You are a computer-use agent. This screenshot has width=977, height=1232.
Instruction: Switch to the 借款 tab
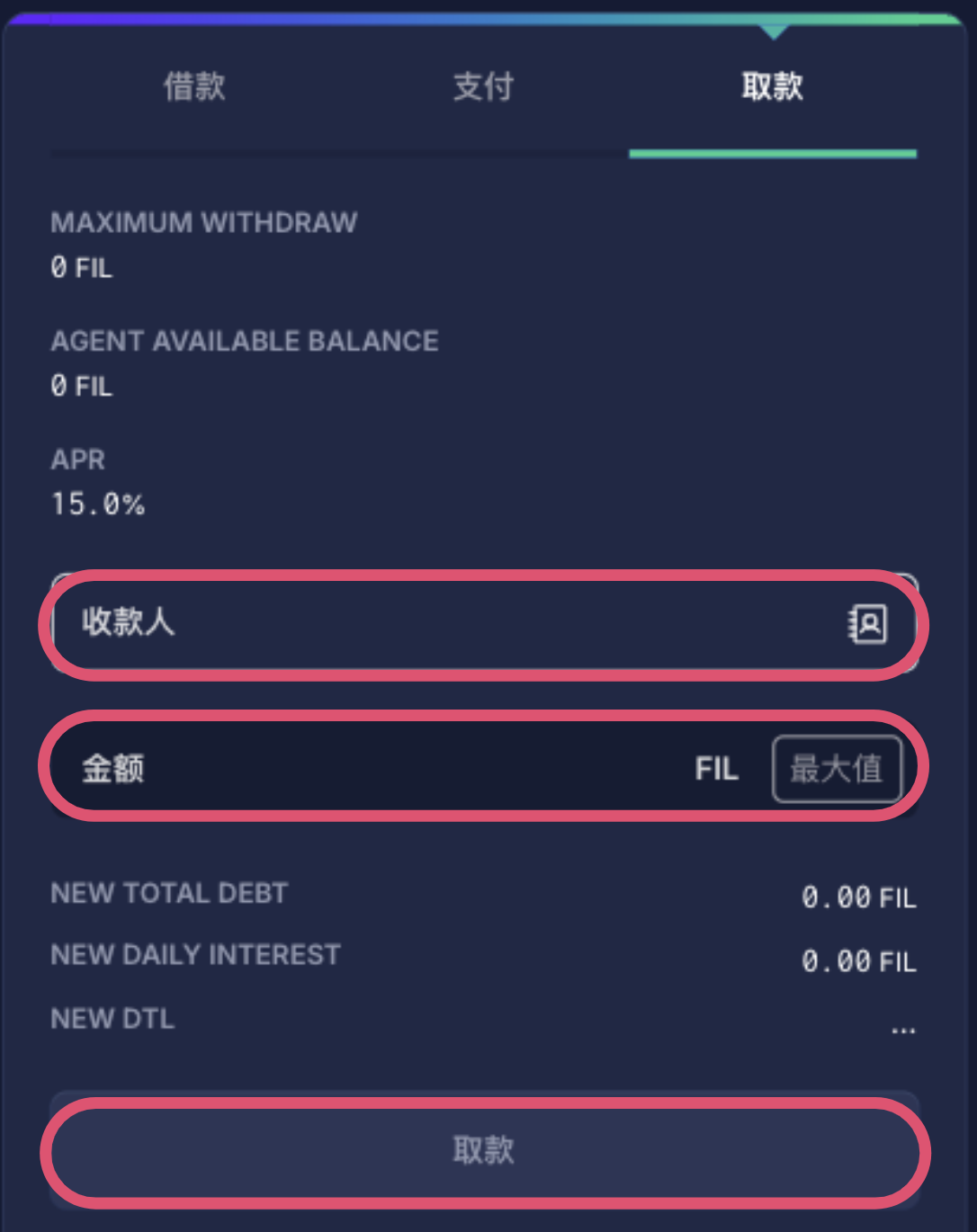(194, 86)
